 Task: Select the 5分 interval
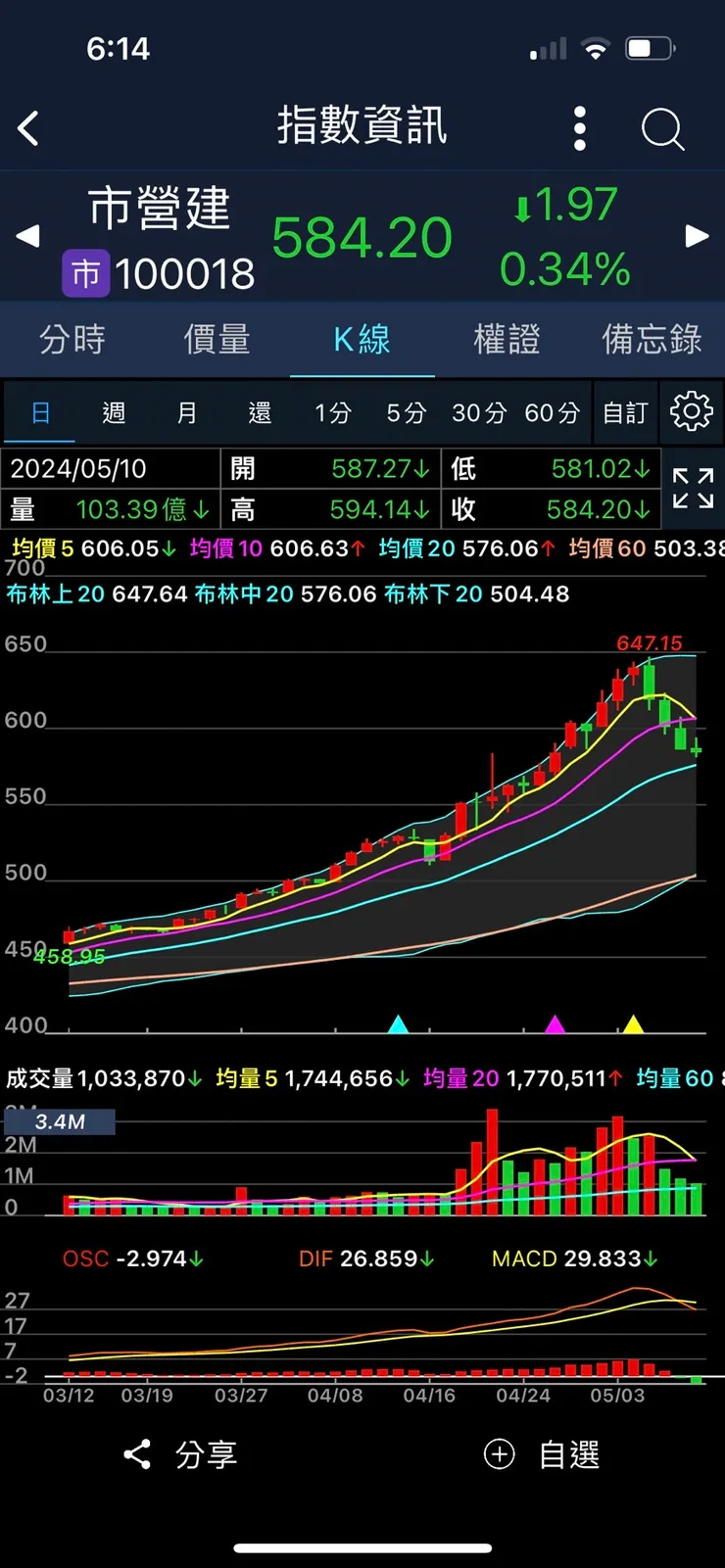(x=404, y=412)
